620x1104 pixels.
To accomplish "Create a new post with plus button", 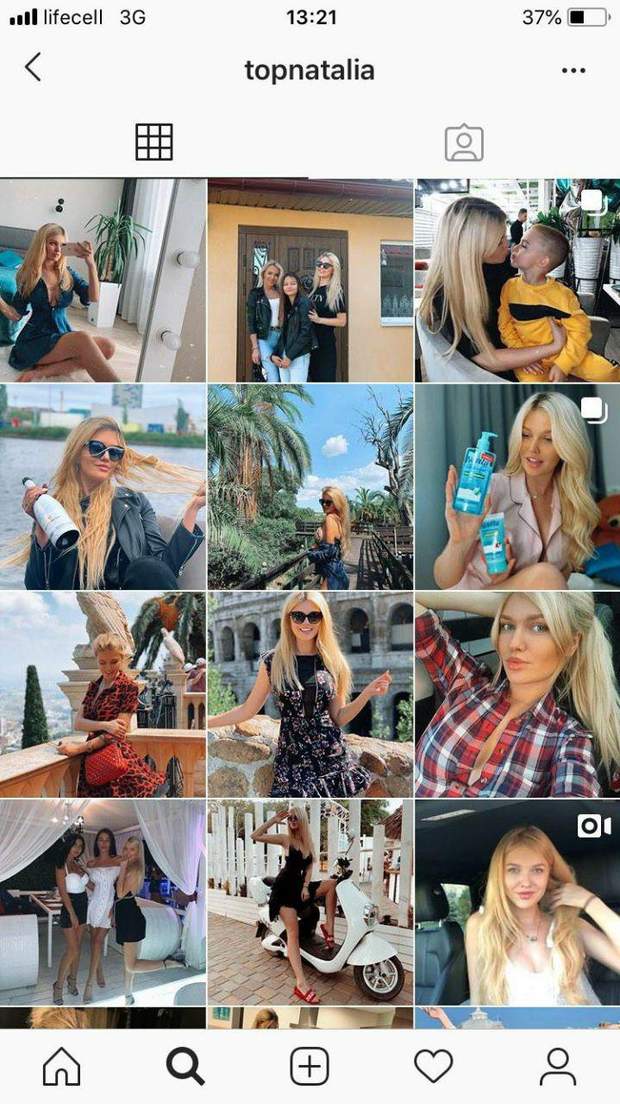I will (x=309, y=1066).
